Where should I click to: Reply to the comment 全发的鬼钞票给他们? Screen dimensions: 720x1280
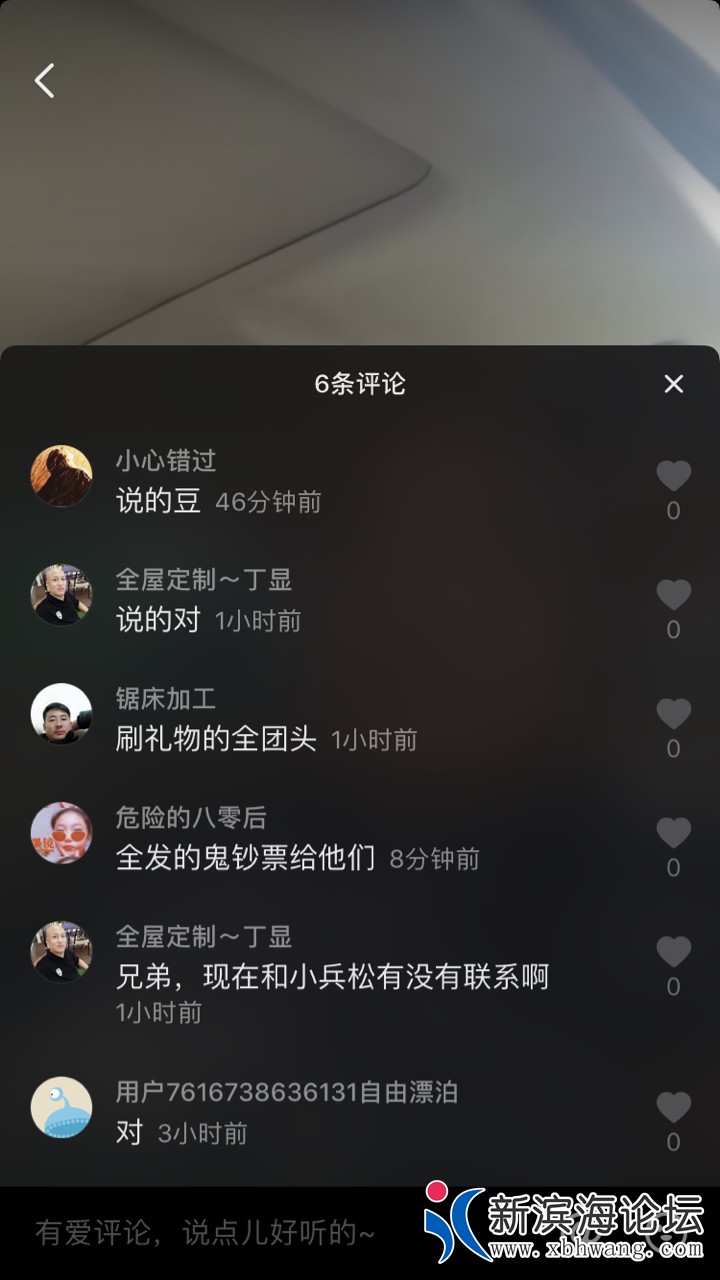point(245,858)
